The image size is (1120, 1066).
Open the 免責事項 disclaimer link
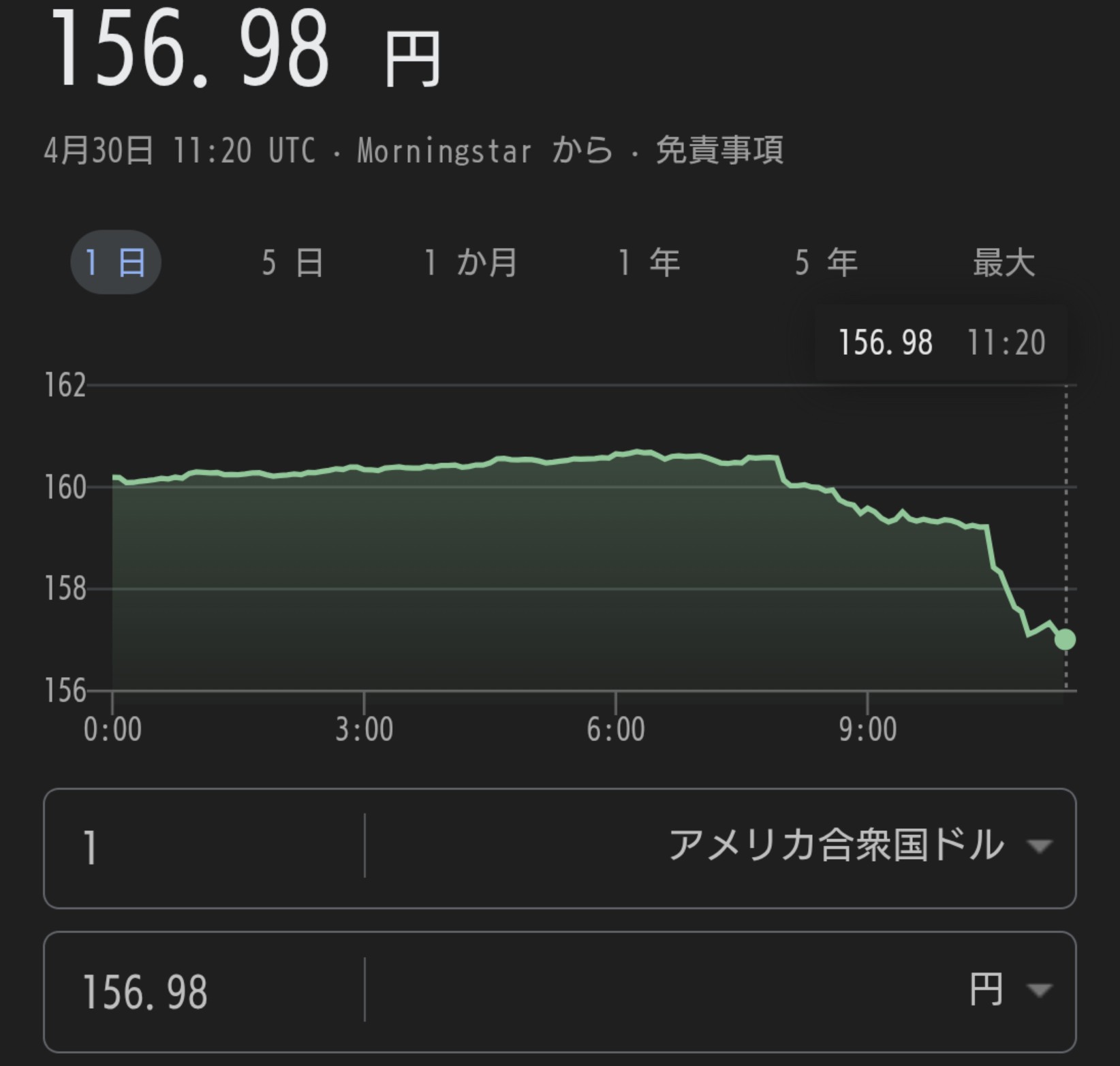click(x=719, y=151)
